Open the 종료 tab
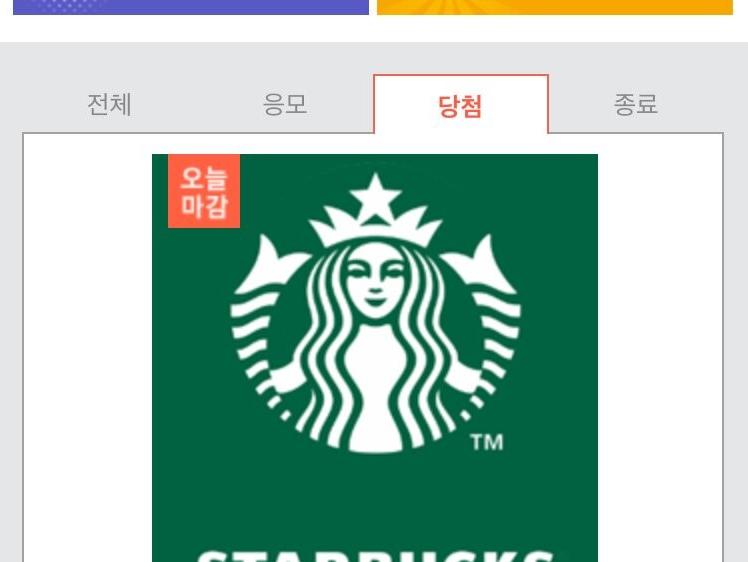 click(x=636, y=104)
